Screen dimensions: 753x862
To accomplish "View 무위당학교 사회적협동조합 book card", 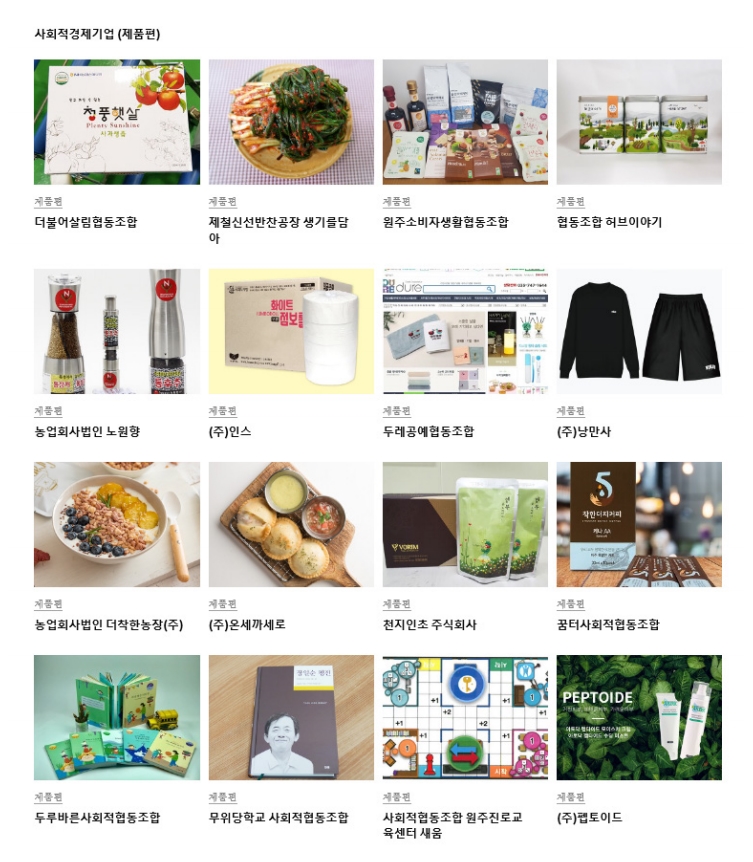I will coord(291,717).
